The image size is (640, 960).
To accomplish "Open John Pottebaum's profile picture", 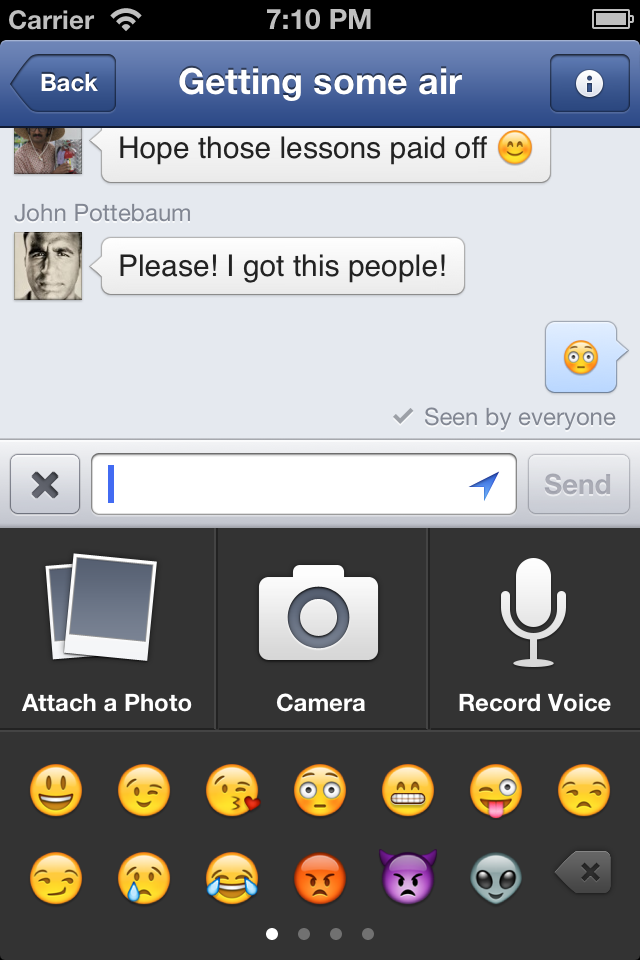I will (48, 266).
